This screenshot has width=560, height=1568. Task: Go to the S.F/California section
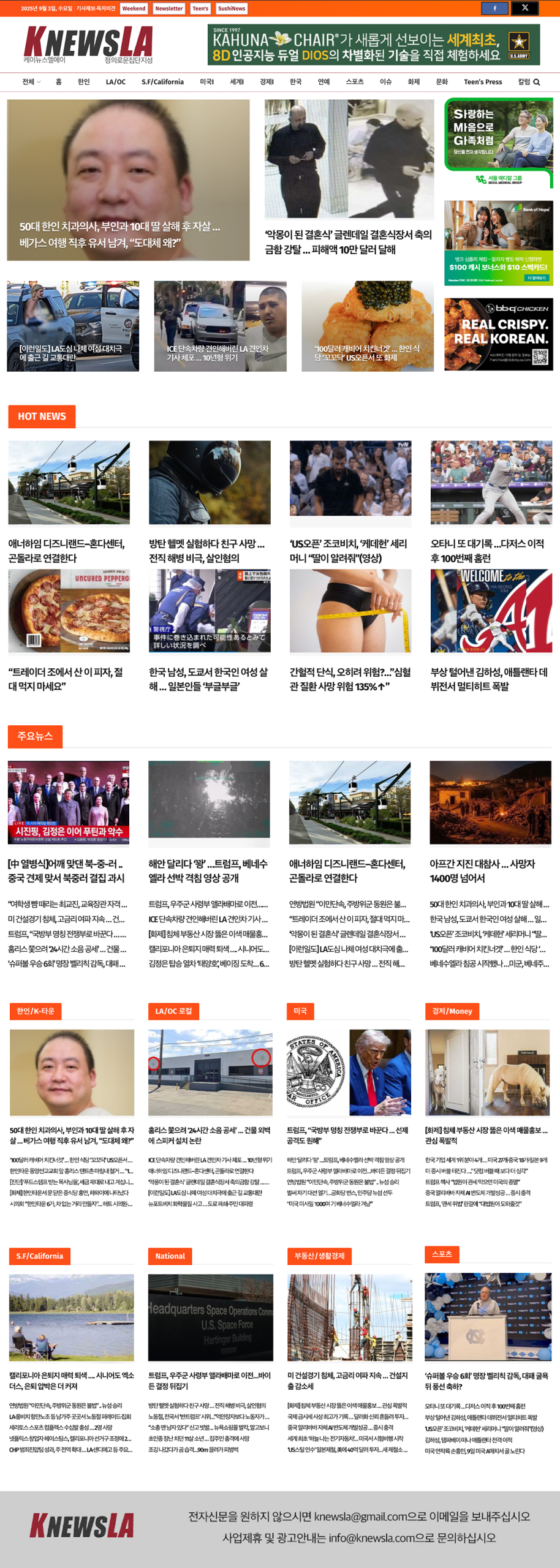[x=162, y=82]
